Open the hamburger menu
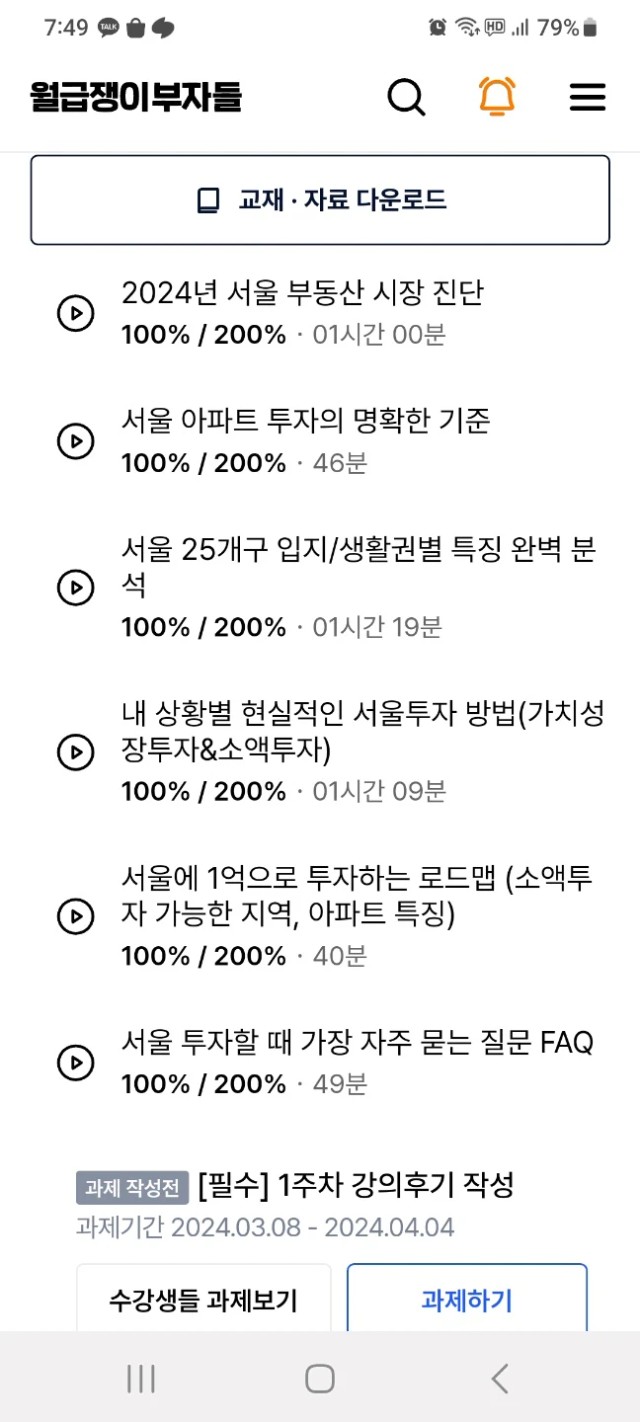The height and width of the screenshot is (1422, 640). (x=588, y=97)
